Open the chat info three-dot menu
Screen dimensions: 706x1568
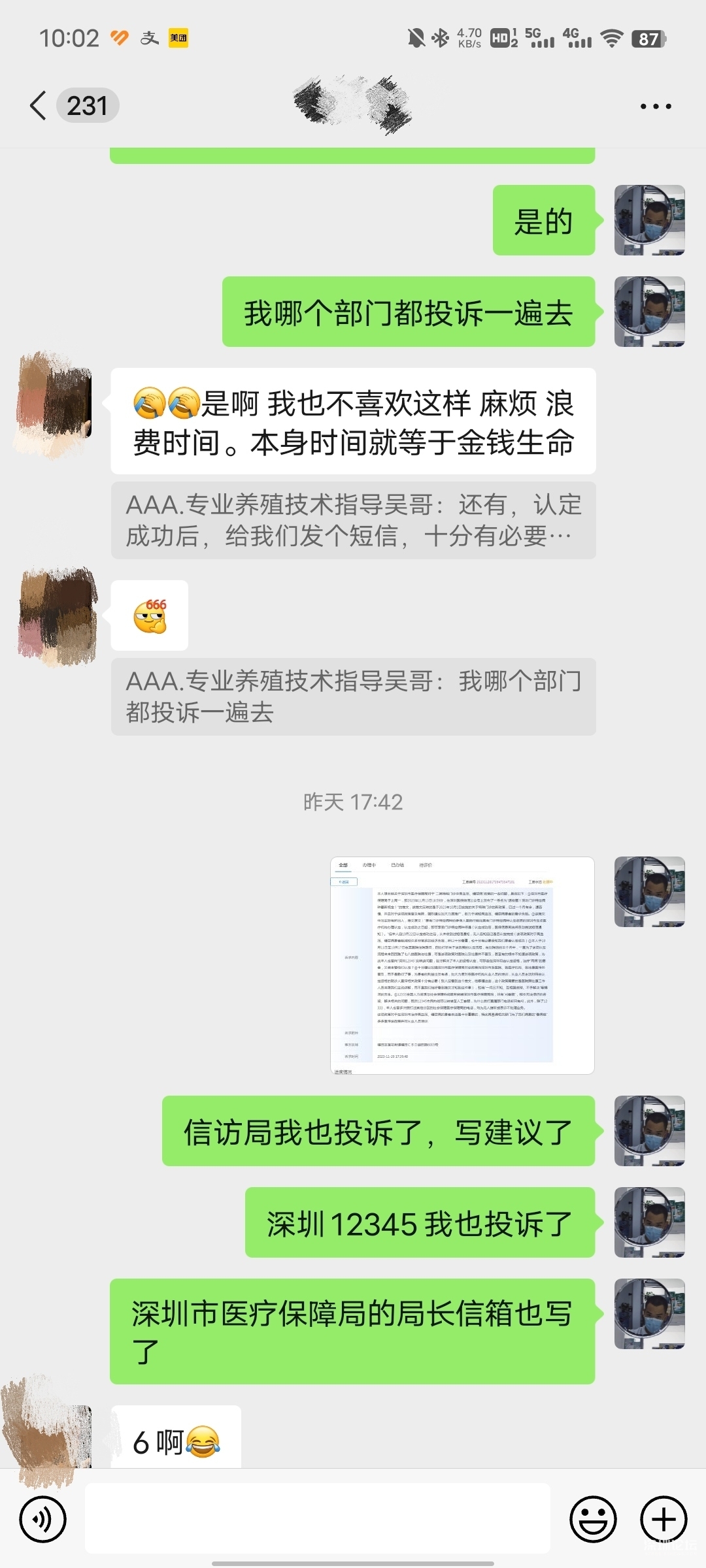(x=655, y=106)
